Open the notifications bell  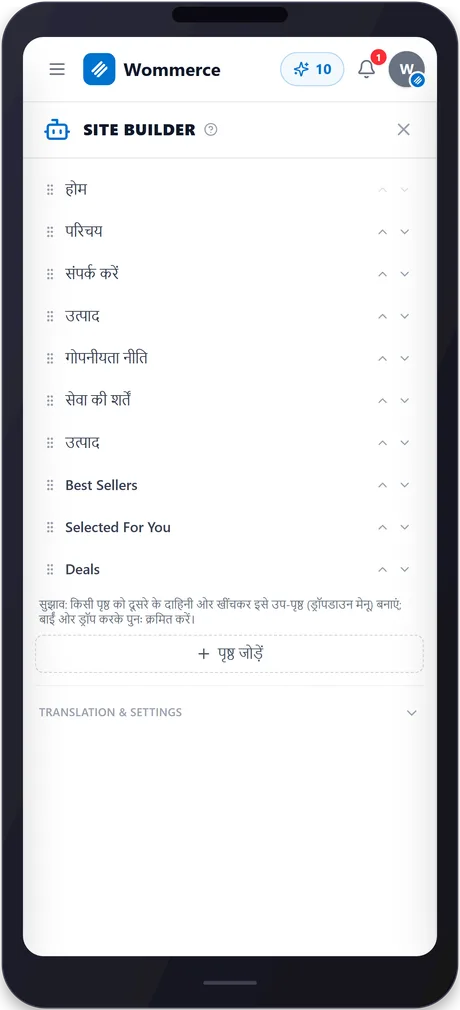(x=367, y=69)
